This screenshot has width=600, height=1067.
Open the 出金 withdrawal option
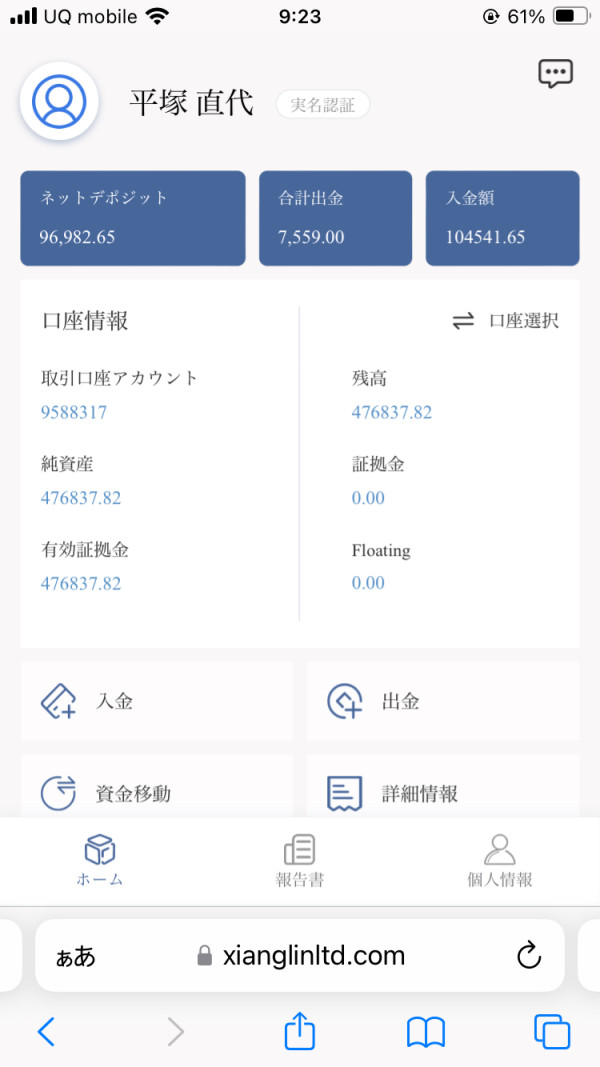pos(443,701)
